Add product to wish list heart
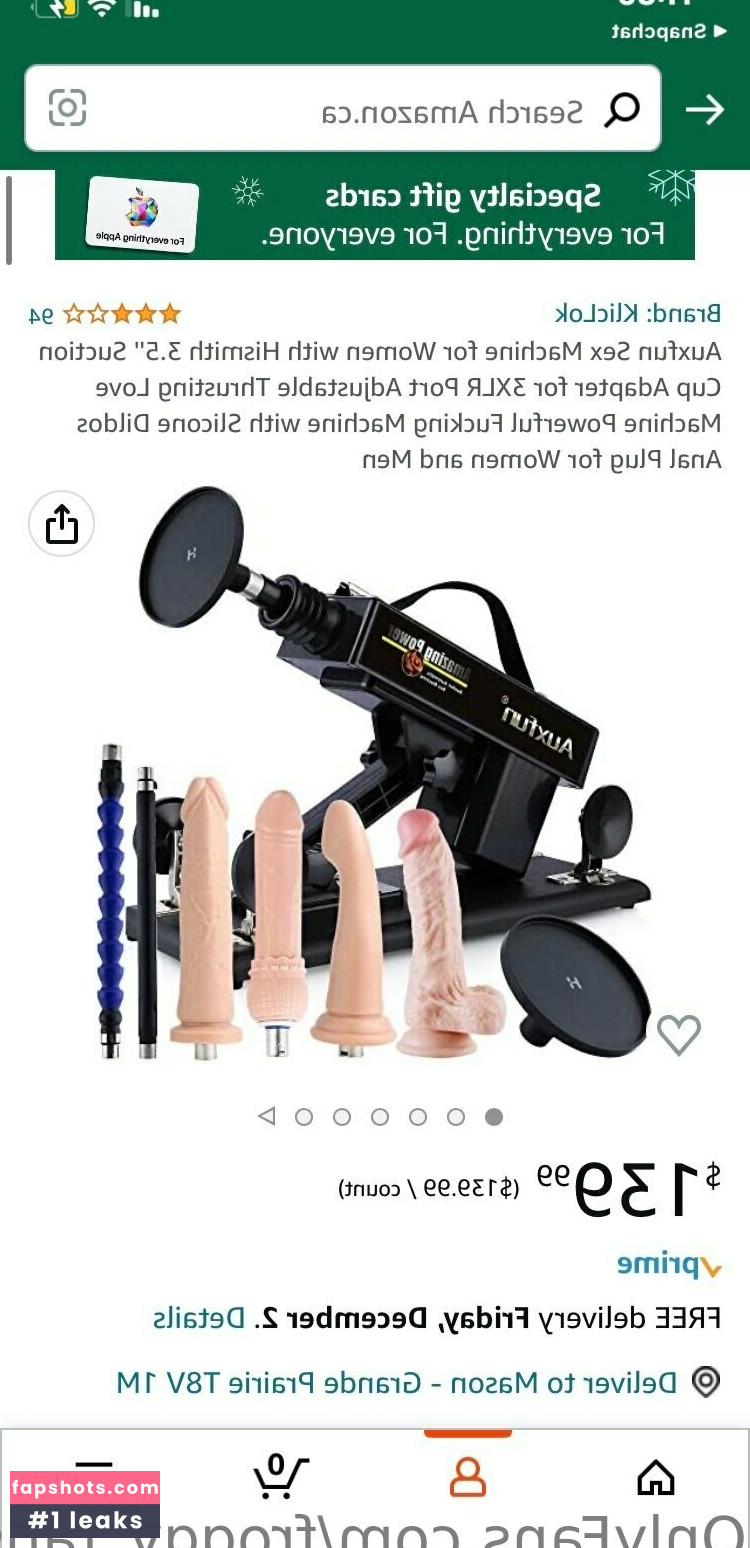 click(x=678, y=1035)
